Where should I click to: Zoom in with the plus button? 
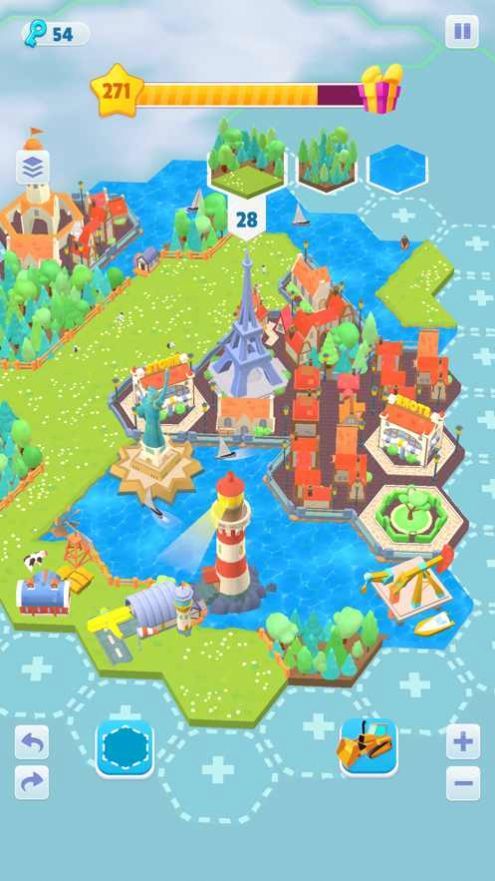point(463,742)
